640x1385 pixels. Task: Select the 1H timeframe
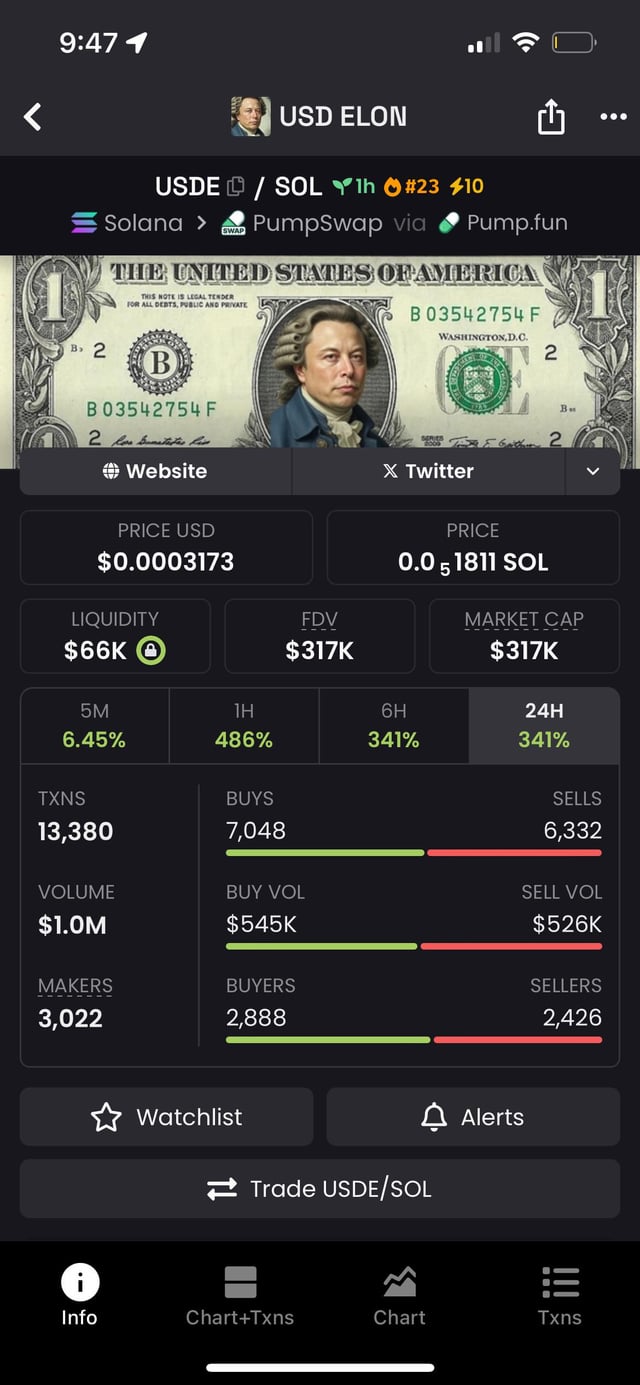[x=244, y=725]
